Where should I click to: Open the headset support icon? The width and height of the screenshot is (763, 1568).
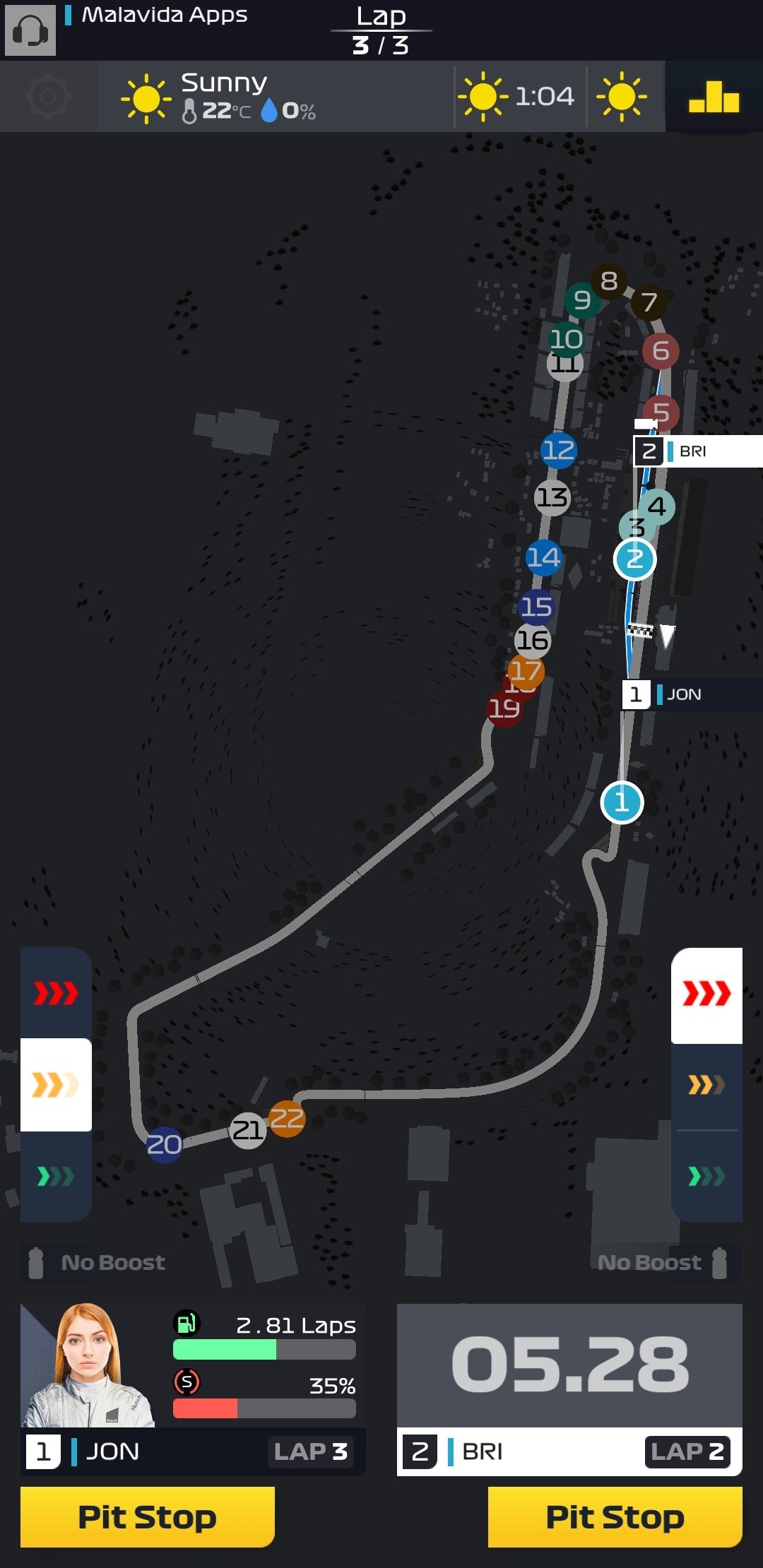coord(30,30)
